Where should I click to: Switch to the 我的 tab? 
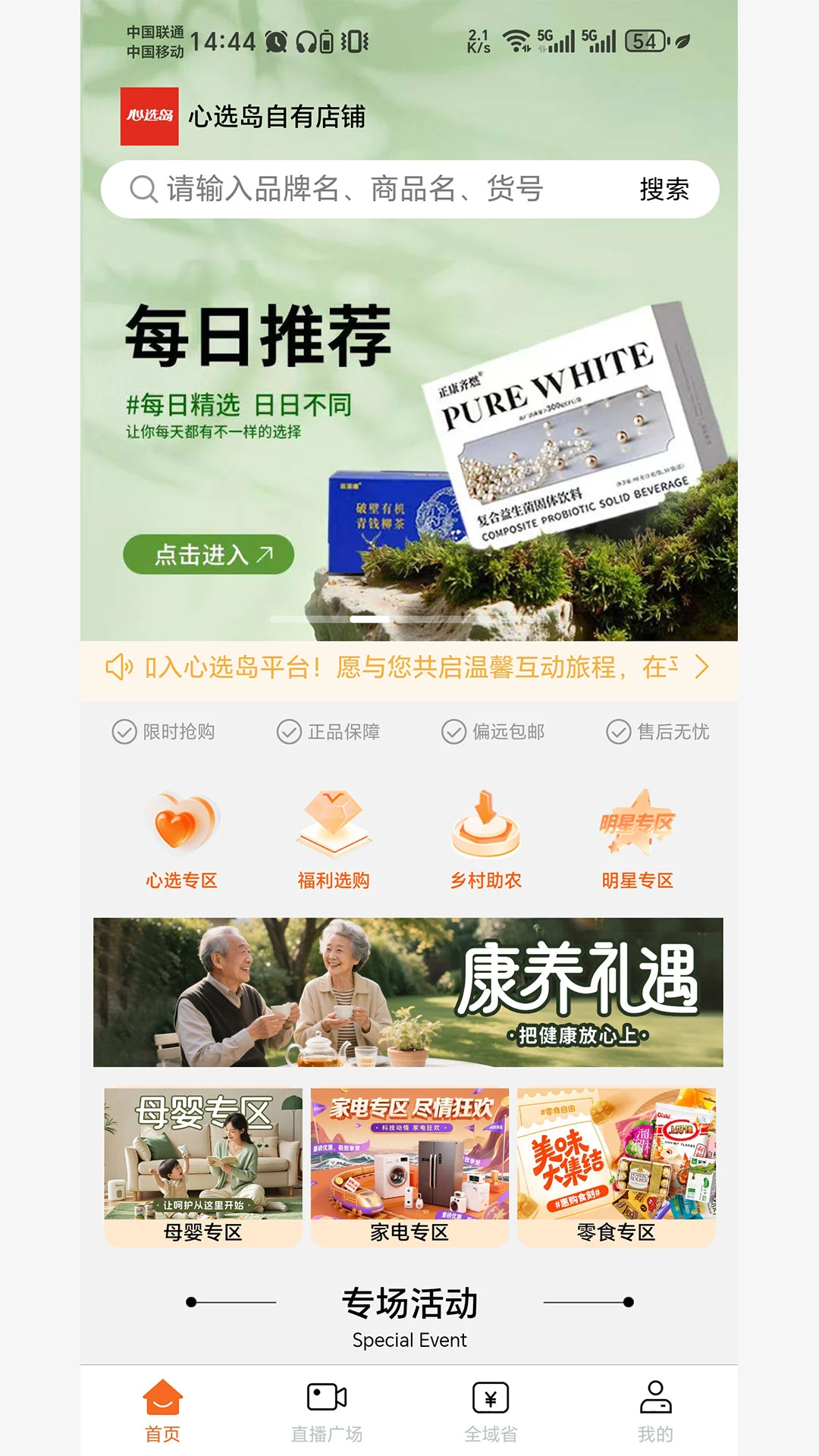[x=655, y=1410]
